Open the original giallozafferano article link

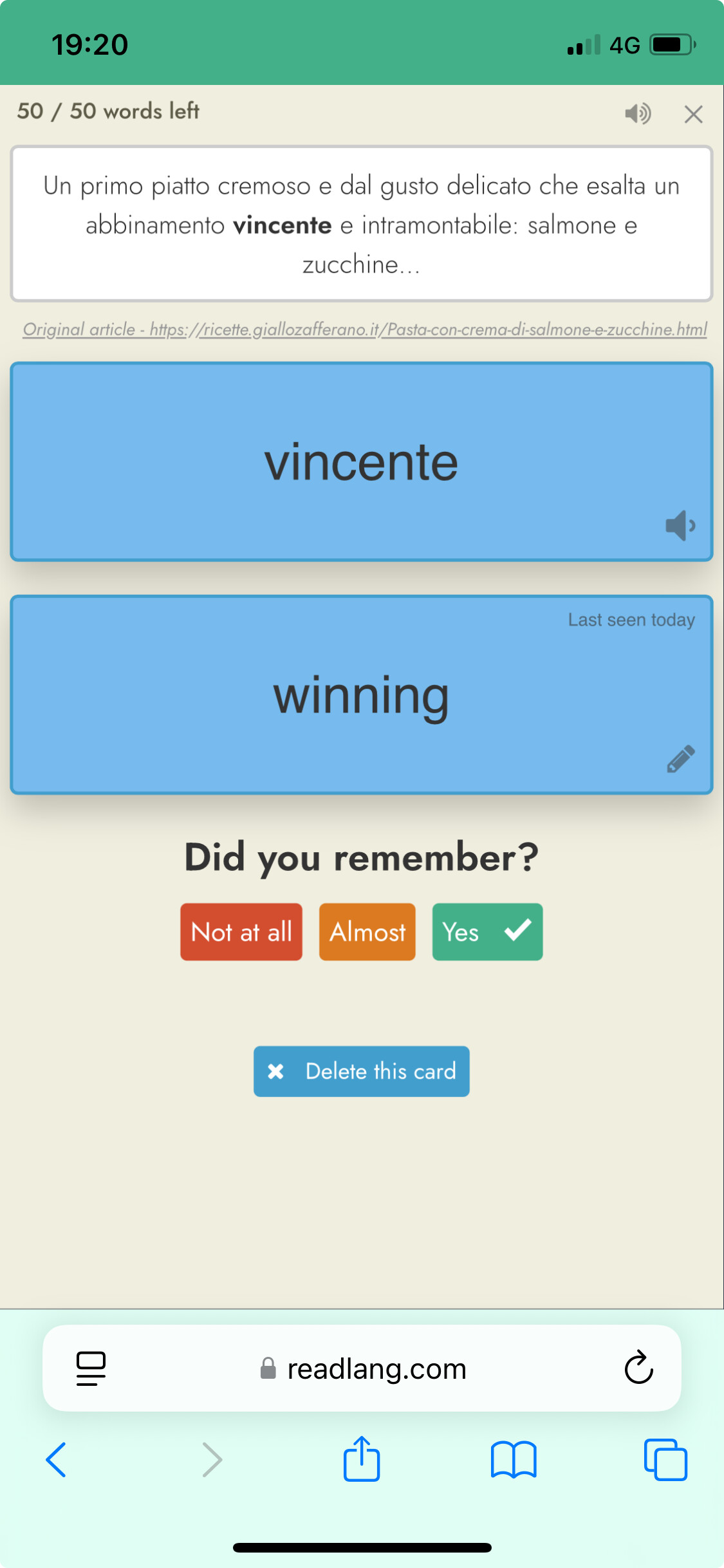coord(365,330)
